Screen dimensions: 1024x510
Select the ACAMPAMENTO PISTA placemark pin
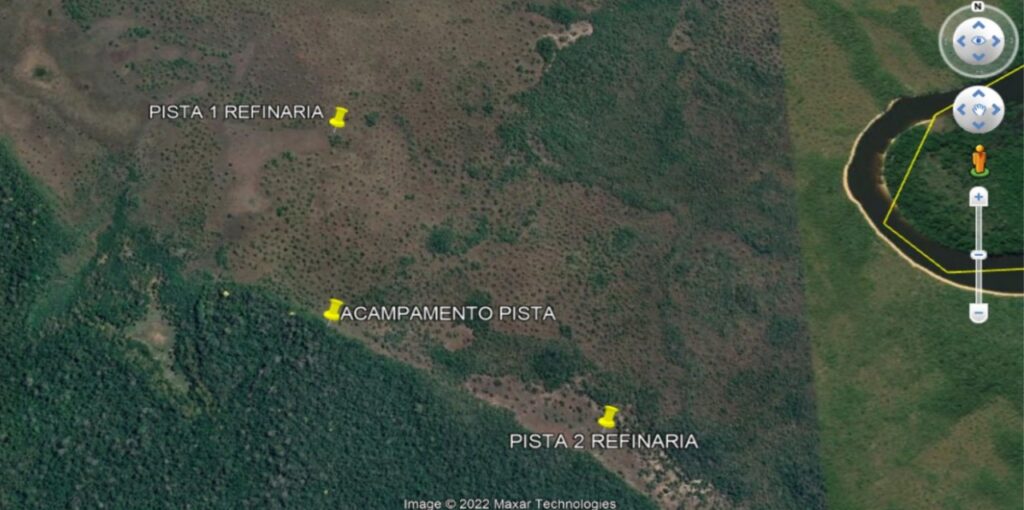[x=333, y=311]
